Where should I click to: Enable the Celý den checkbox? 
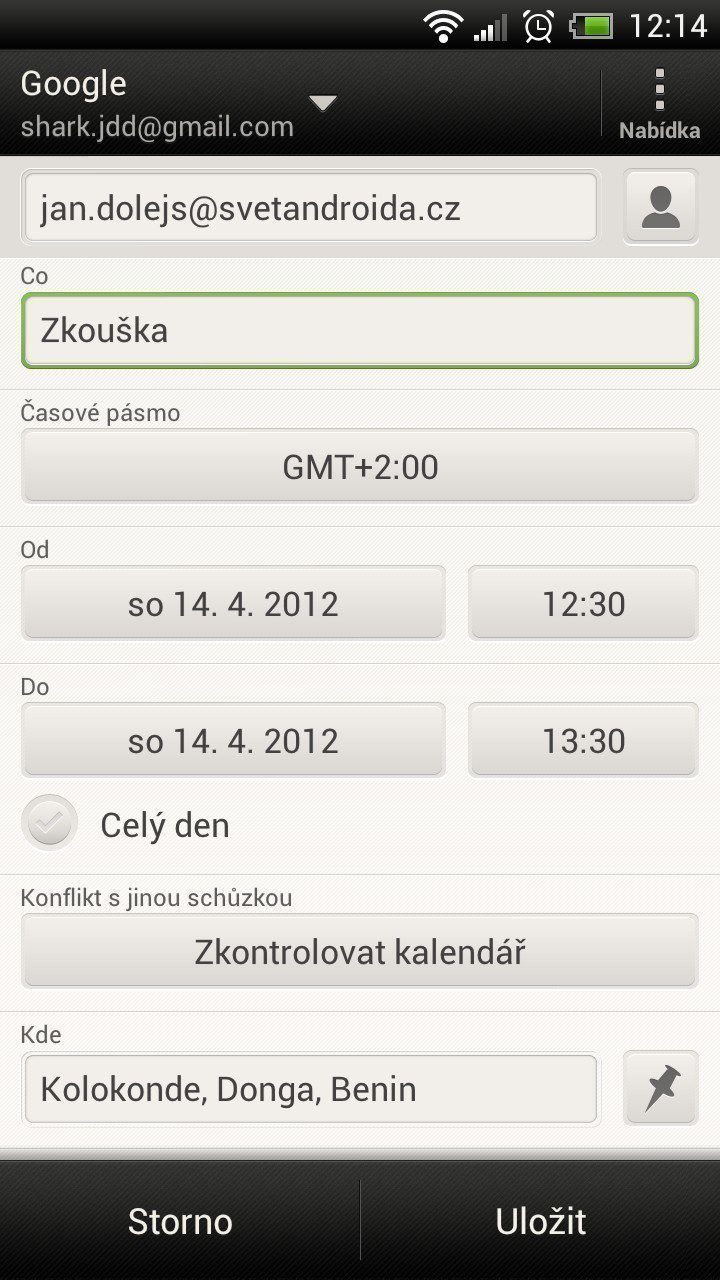(49, 823)
